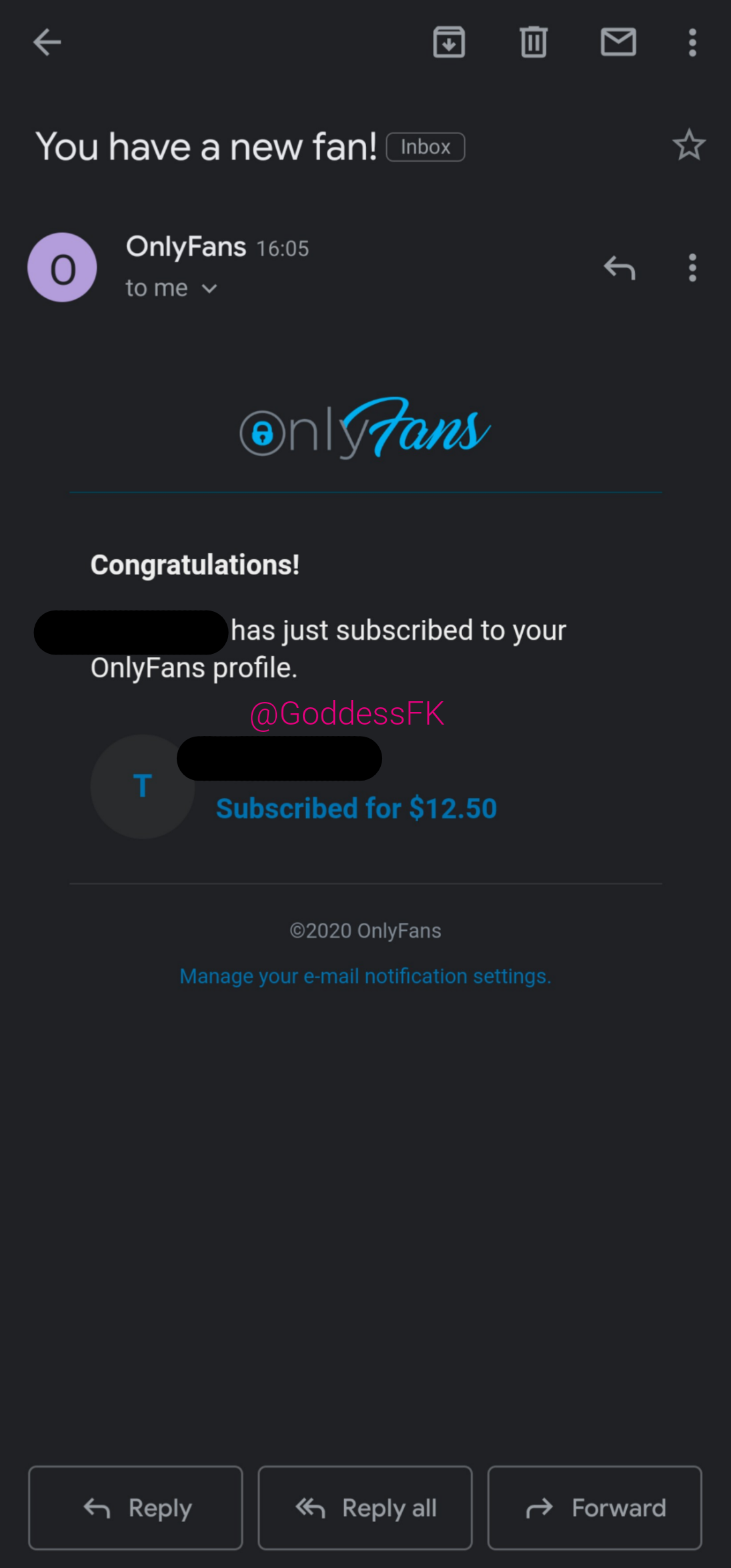Open the top-right overflow menu
This screenshot has width=731, height=1568.
692,42
